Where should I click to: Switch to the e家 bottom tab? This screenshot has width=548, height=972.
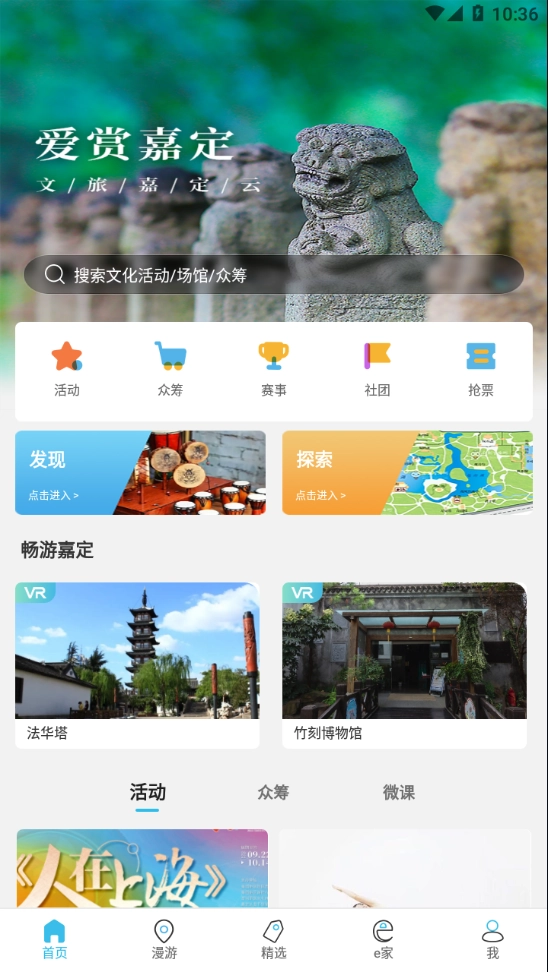(383, 940)
